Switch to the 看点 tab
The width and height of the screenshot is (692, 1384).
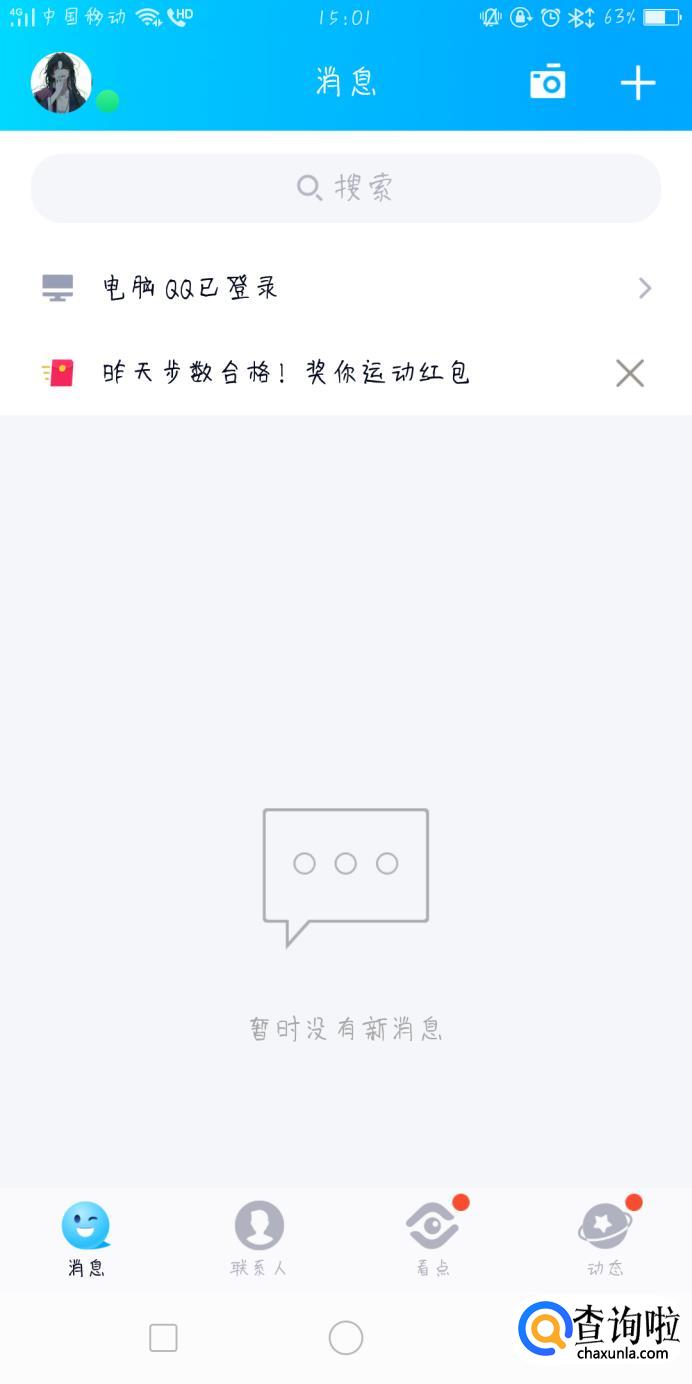click(x=433, y=1238)
